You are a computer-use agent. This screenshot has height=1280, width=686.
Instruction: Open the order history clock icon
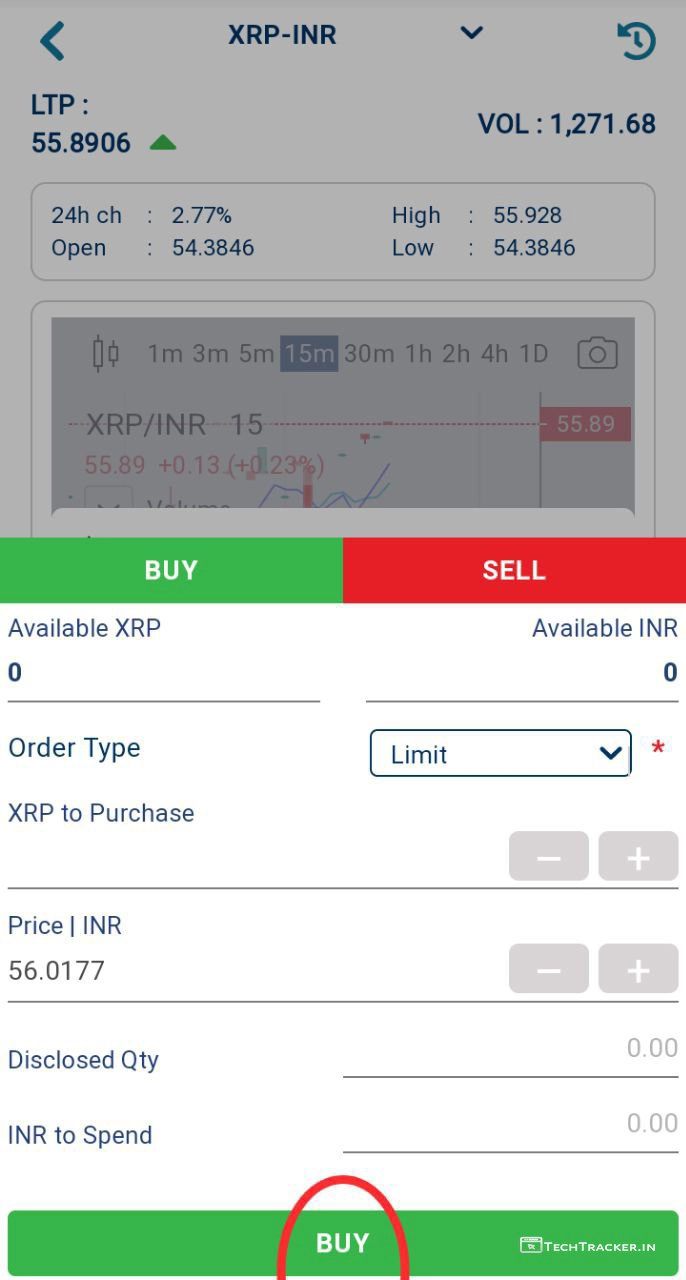coord(636,41)
